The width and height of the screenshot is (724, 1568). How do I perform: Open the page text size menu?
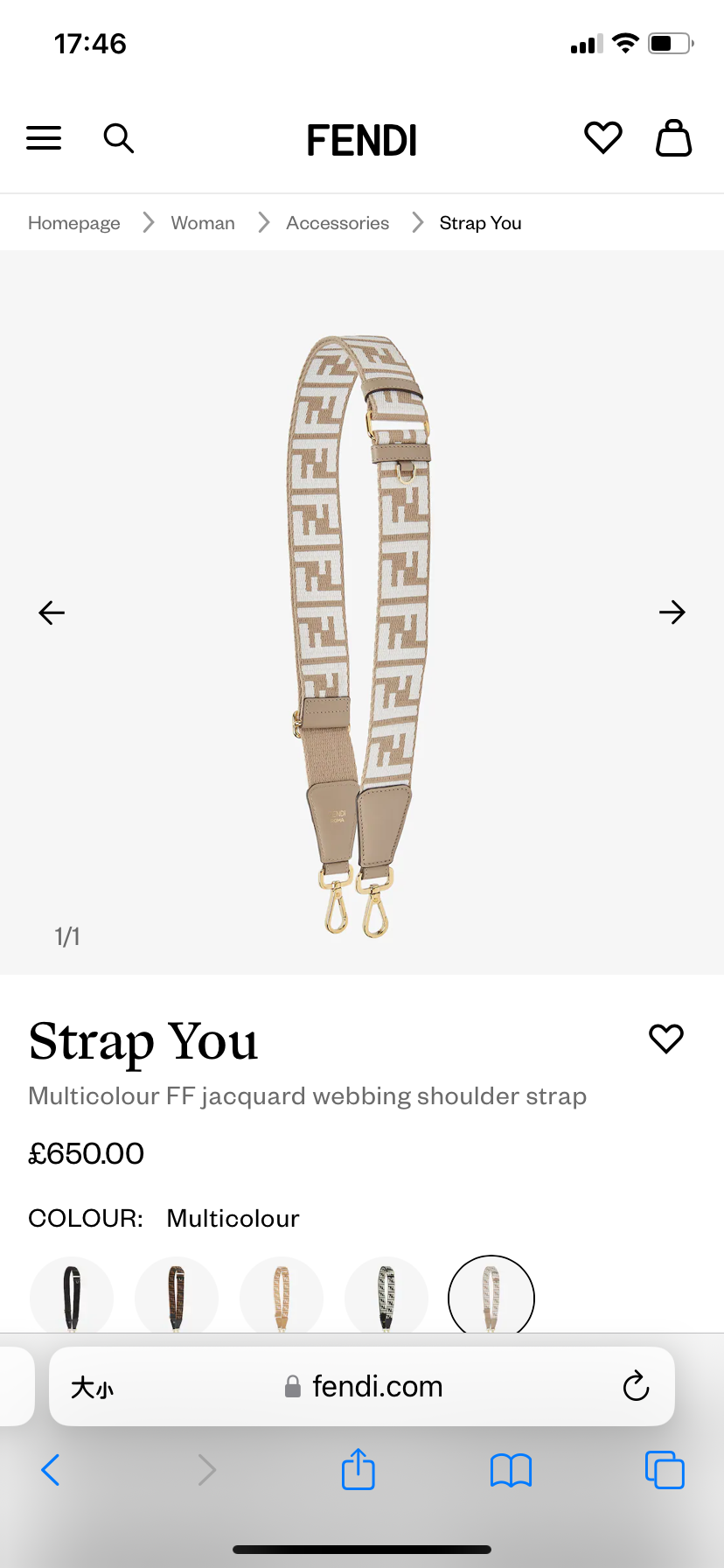[x=92, y=1387]
